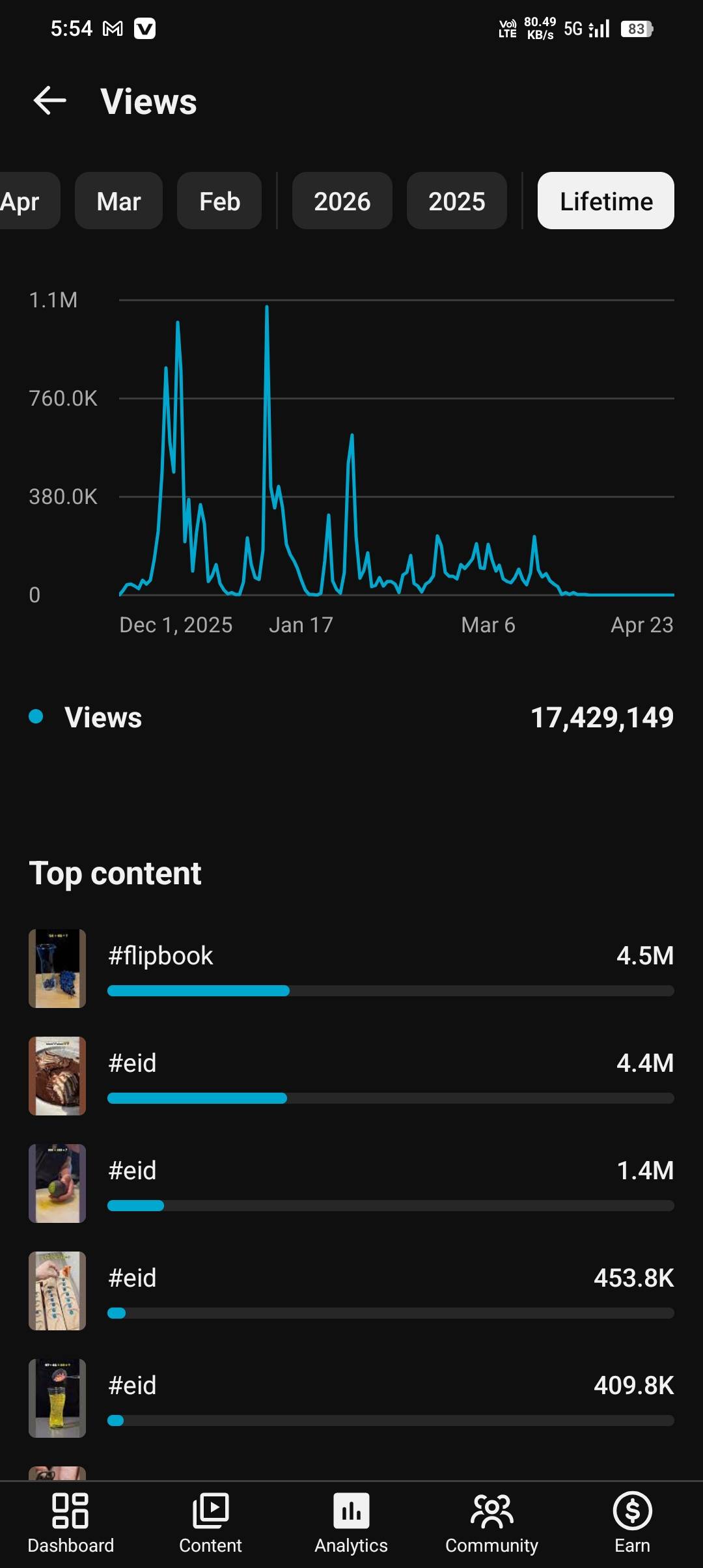Screen dimensions: 703x1568
Task: Select the Mar time range chip
Action: pyautogui.click(x=118, y=201)
